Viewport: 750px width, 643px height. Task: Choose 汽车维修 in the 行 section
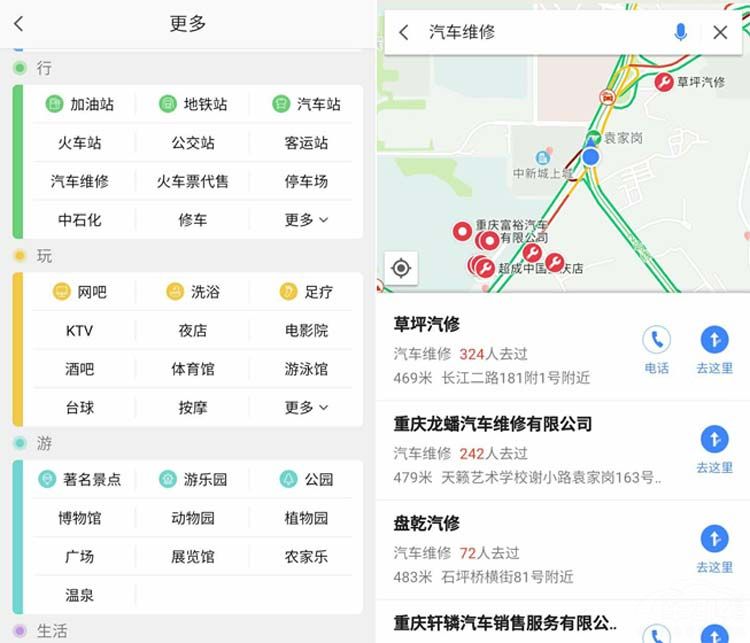[80, 181]
